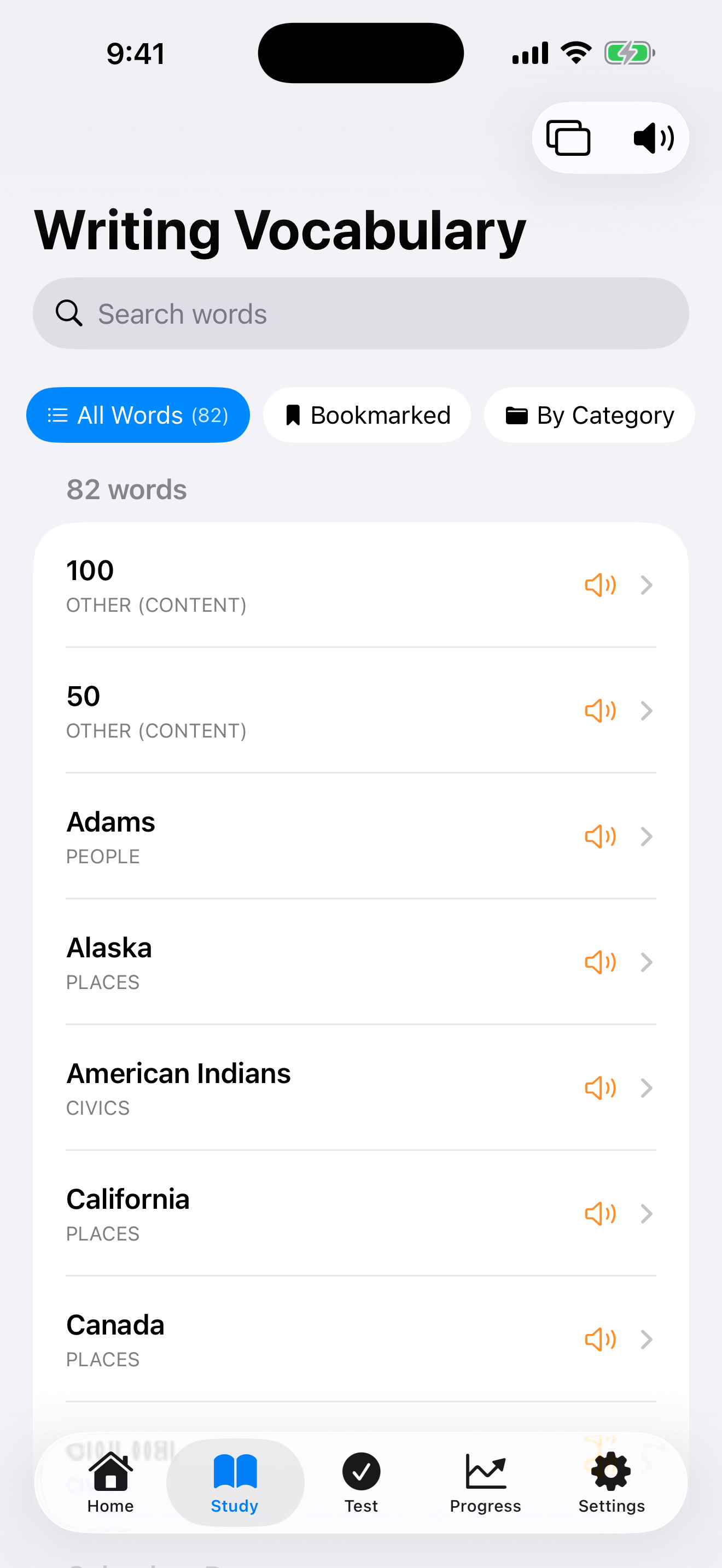Tap the speaker icon next to Adams
Screen dimensions: 722x1568
[599, 836]
